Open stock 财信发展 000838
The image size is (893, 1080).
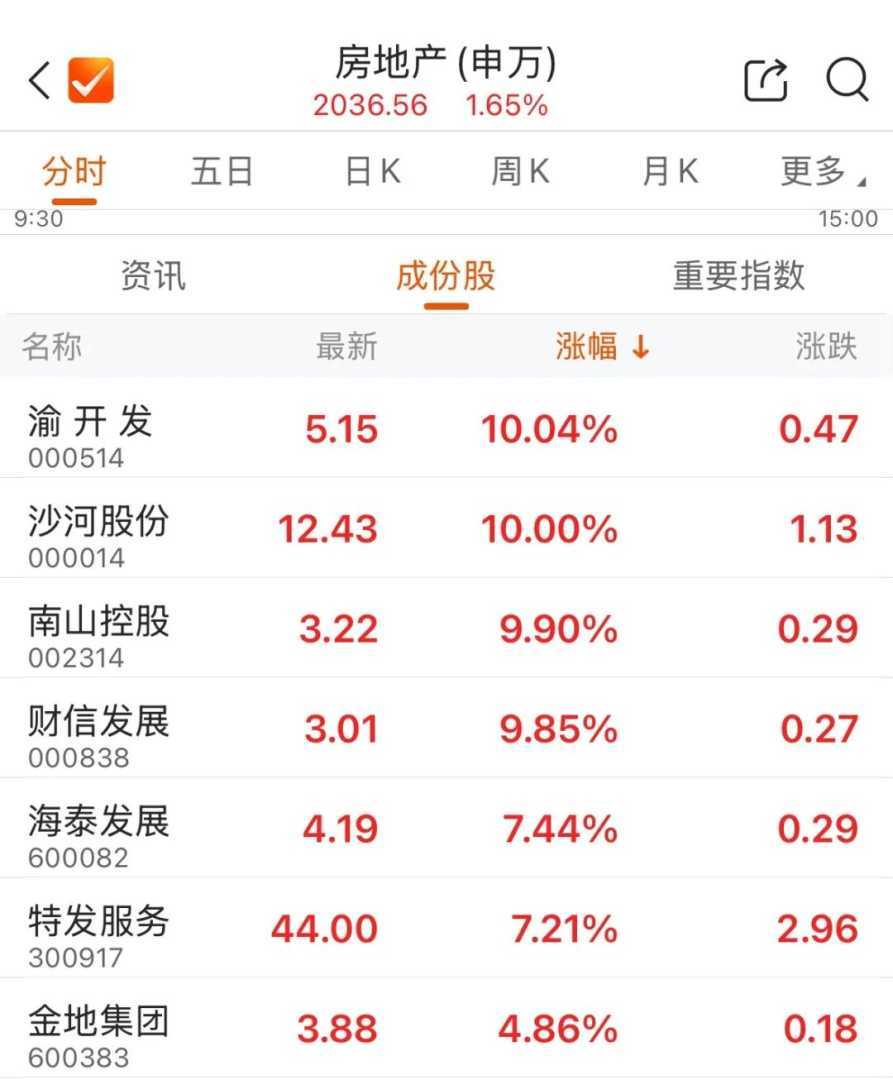(x=98, y=736)
